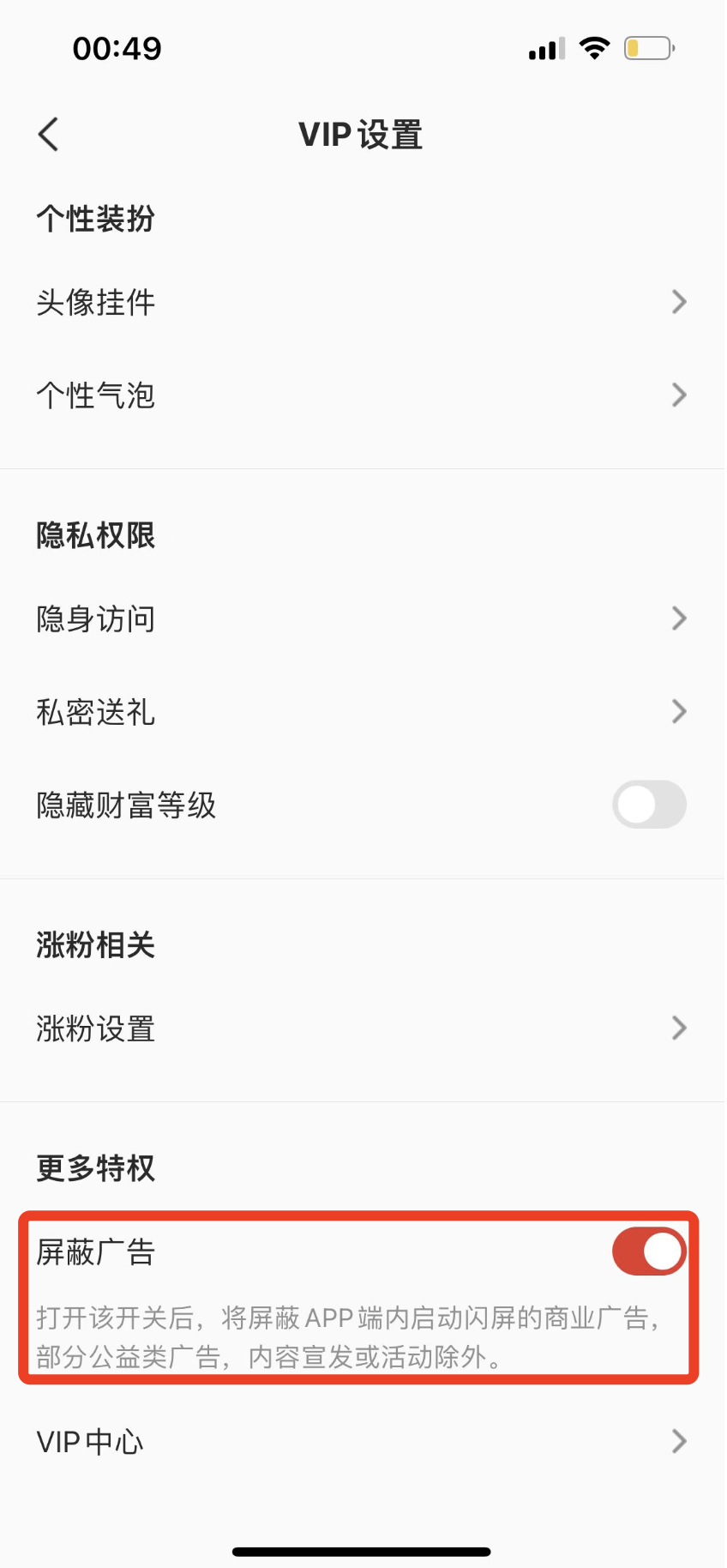Image resolution: width=727 pixels, height=1568 pixels.
Task: Go back from VIP 设置
Action: pos(49,135)
